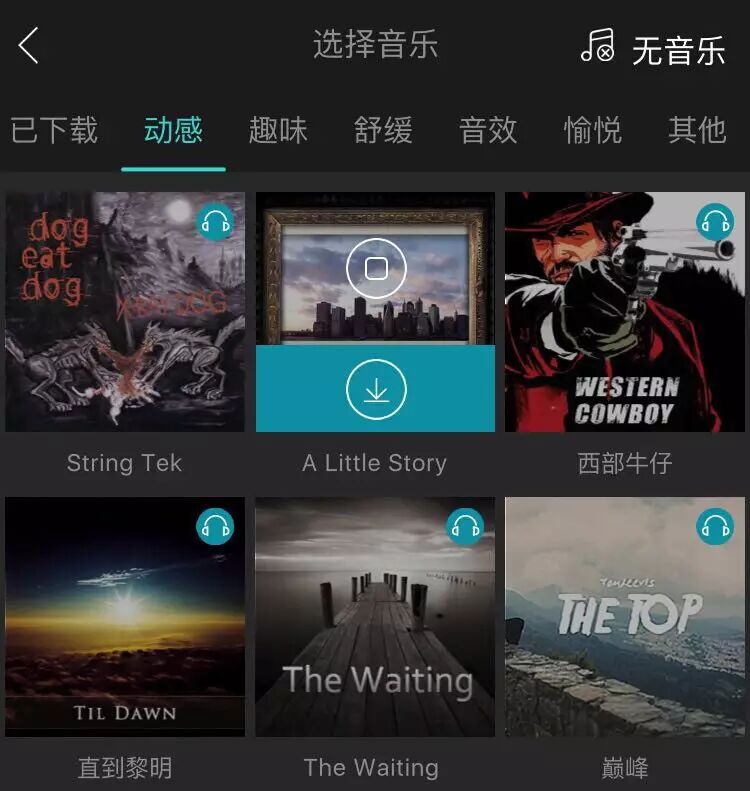Image resolution: width=750 pixels, height=791 pixels.
Task: Preview the String Tek track
Action: pyautogui.click(x=215, y=222)
